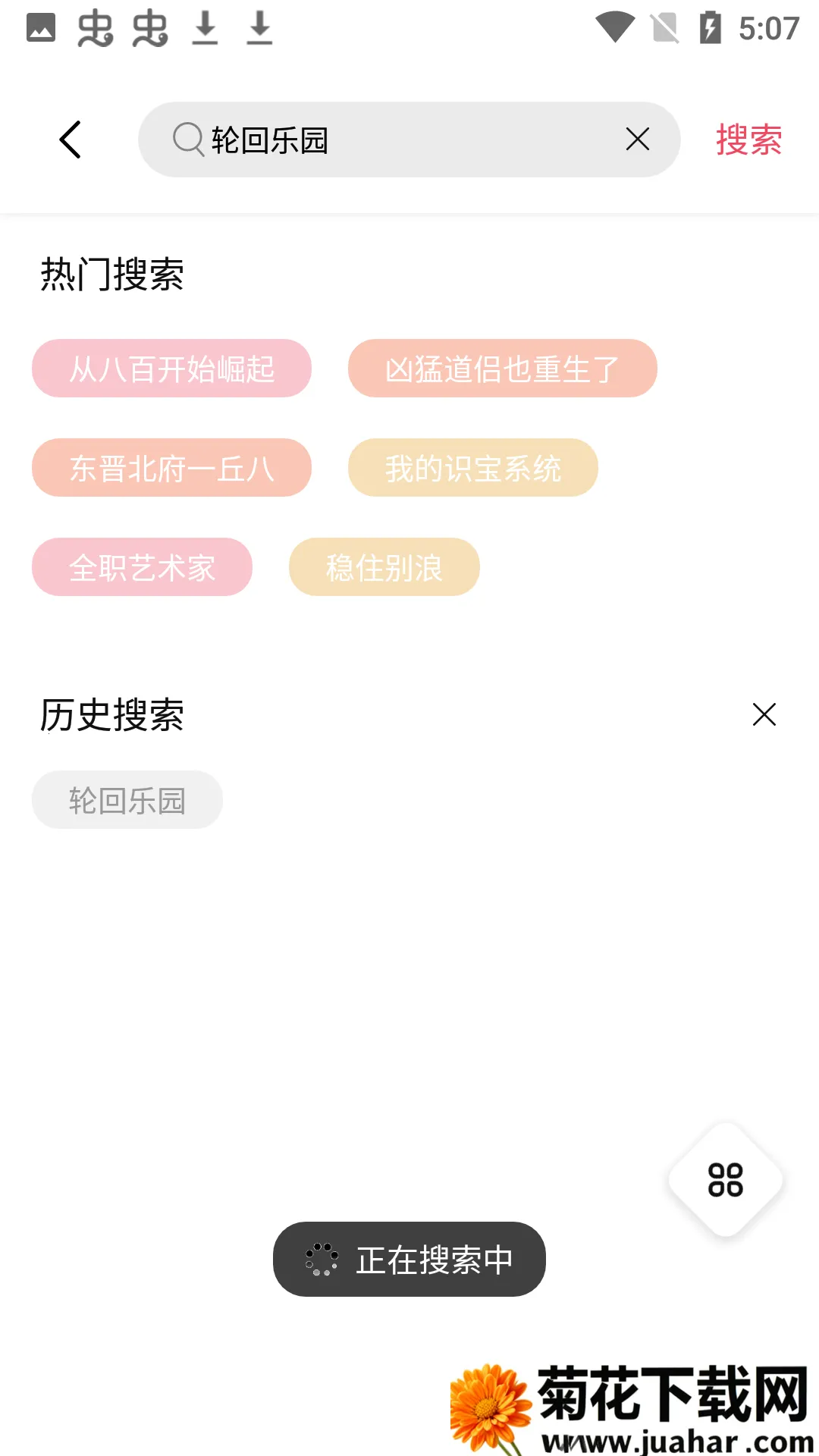Open the 历史搜索 section header
This screenshot has width=819, height=1456.
pyautogui.click(x=112, y=714)
